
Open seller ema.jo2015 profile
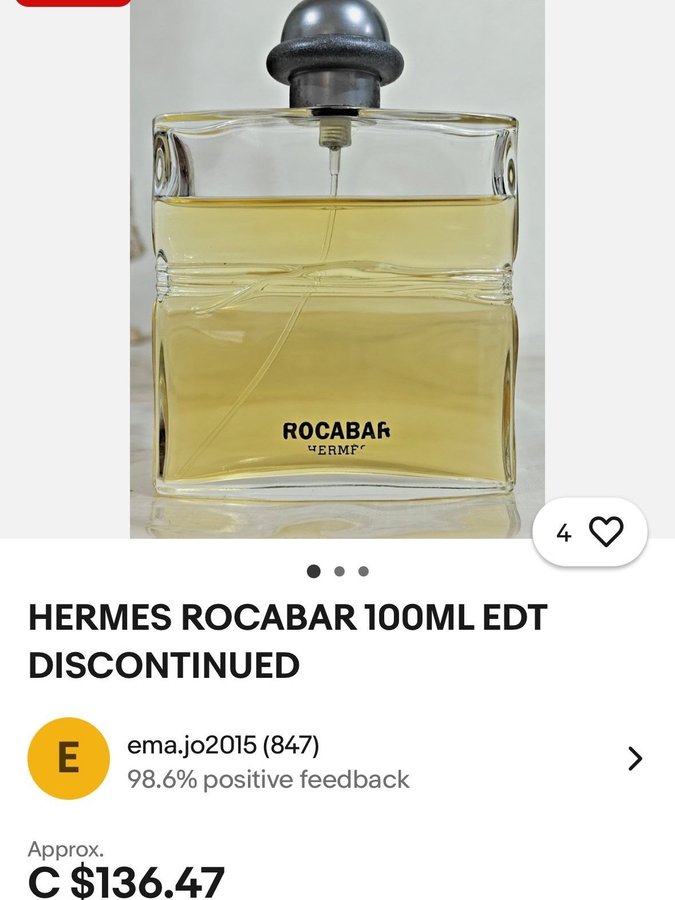tap(224, 746)
